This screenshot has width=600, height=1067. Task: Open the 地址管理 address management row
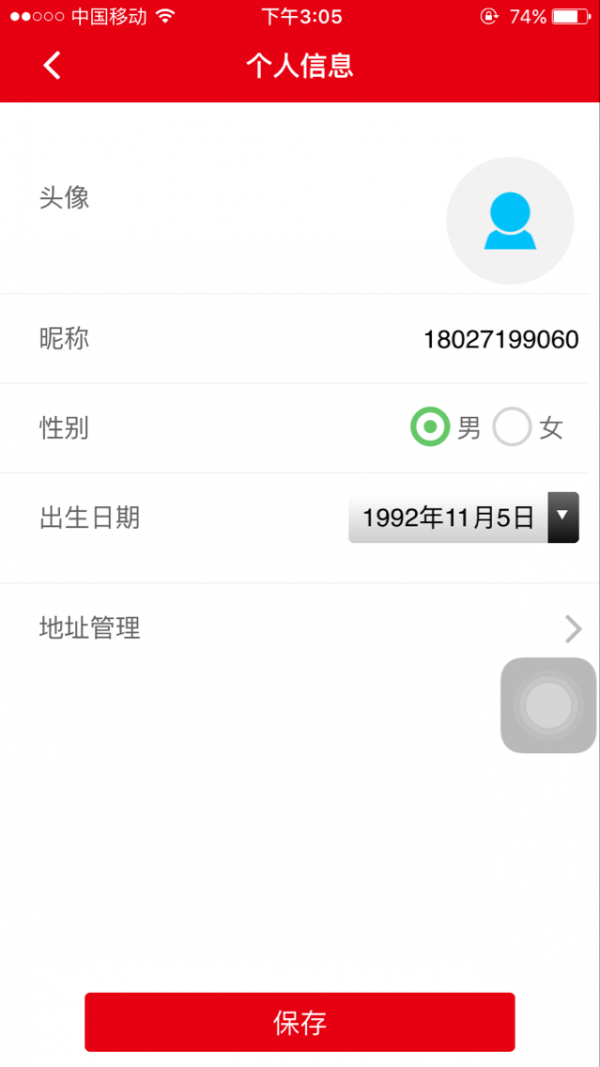(295, 628)
